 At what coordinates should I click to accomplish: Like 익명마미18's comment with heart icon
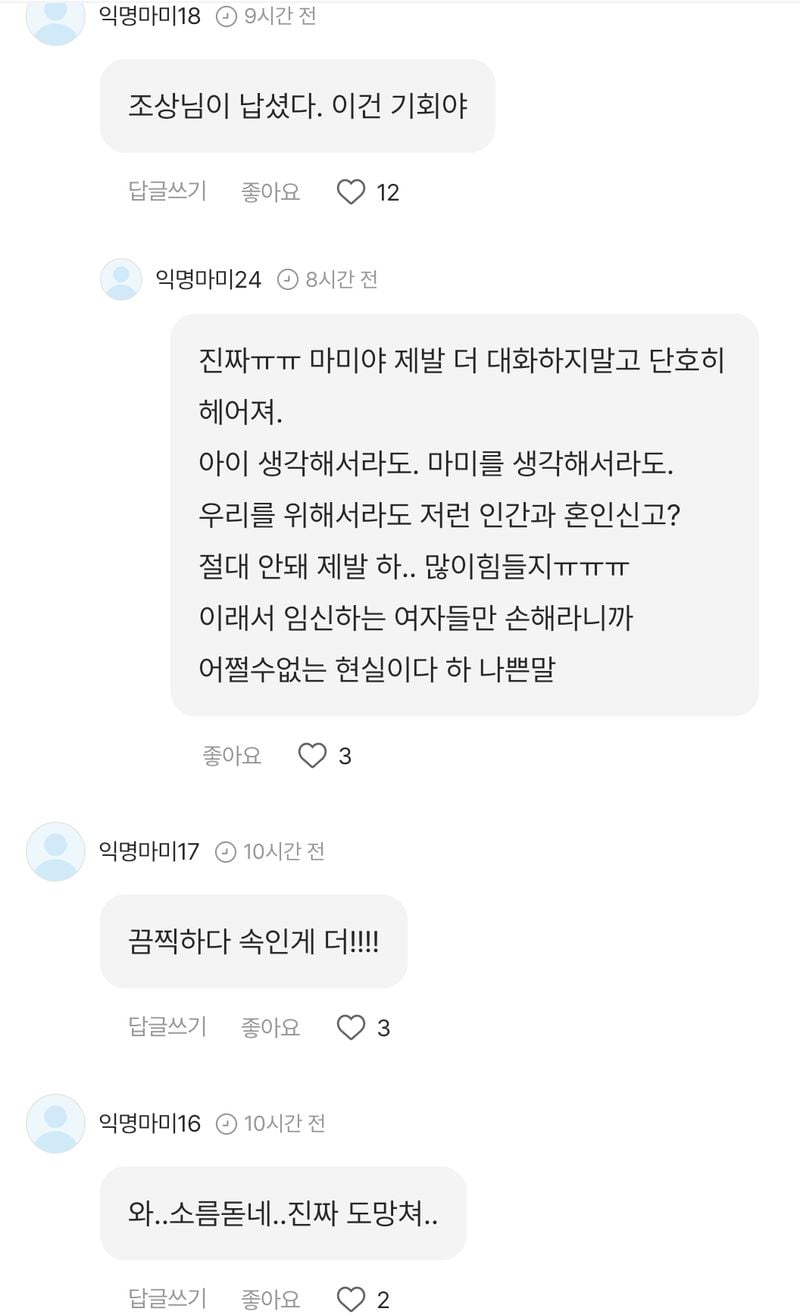pos(350,191)
